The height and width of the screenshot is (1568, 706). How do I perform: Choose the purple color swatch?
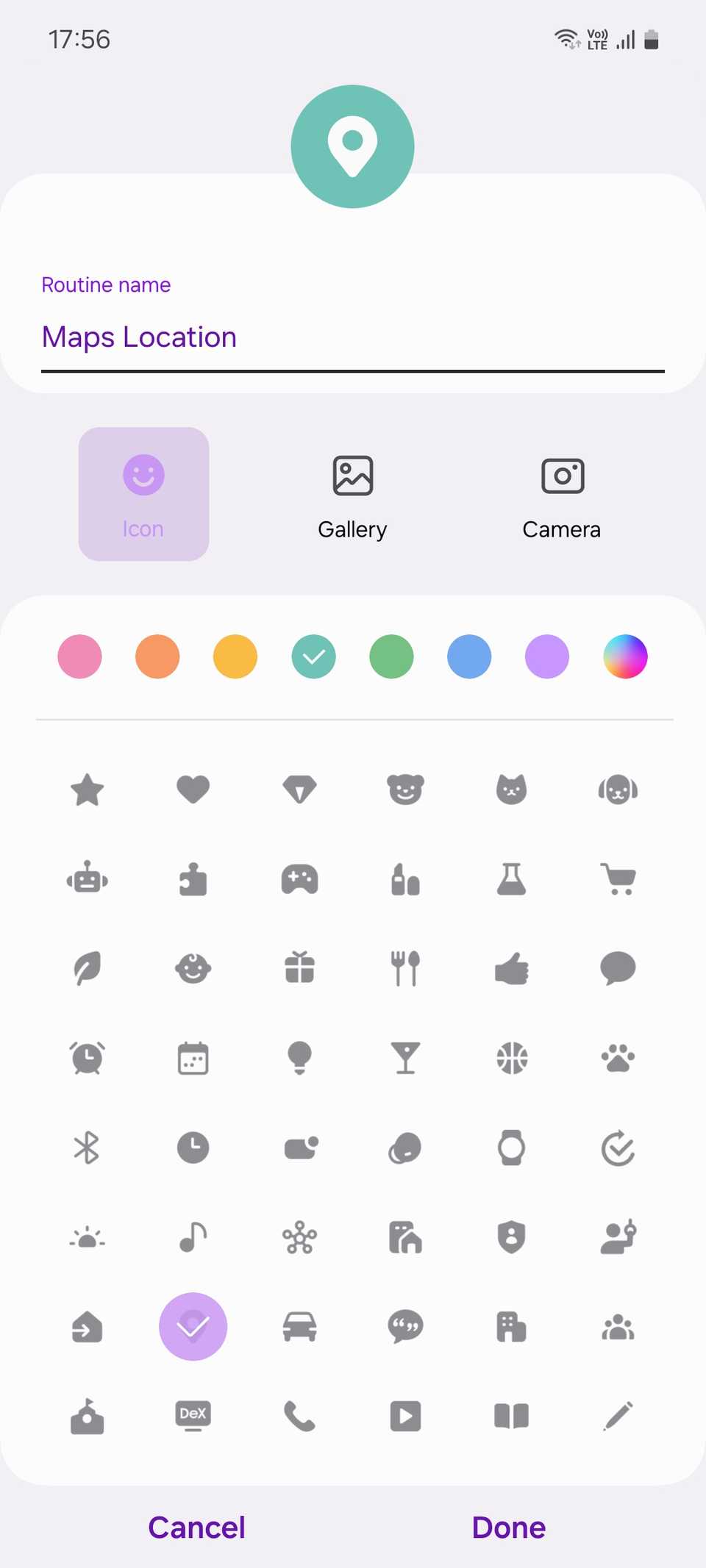[547, 656]
